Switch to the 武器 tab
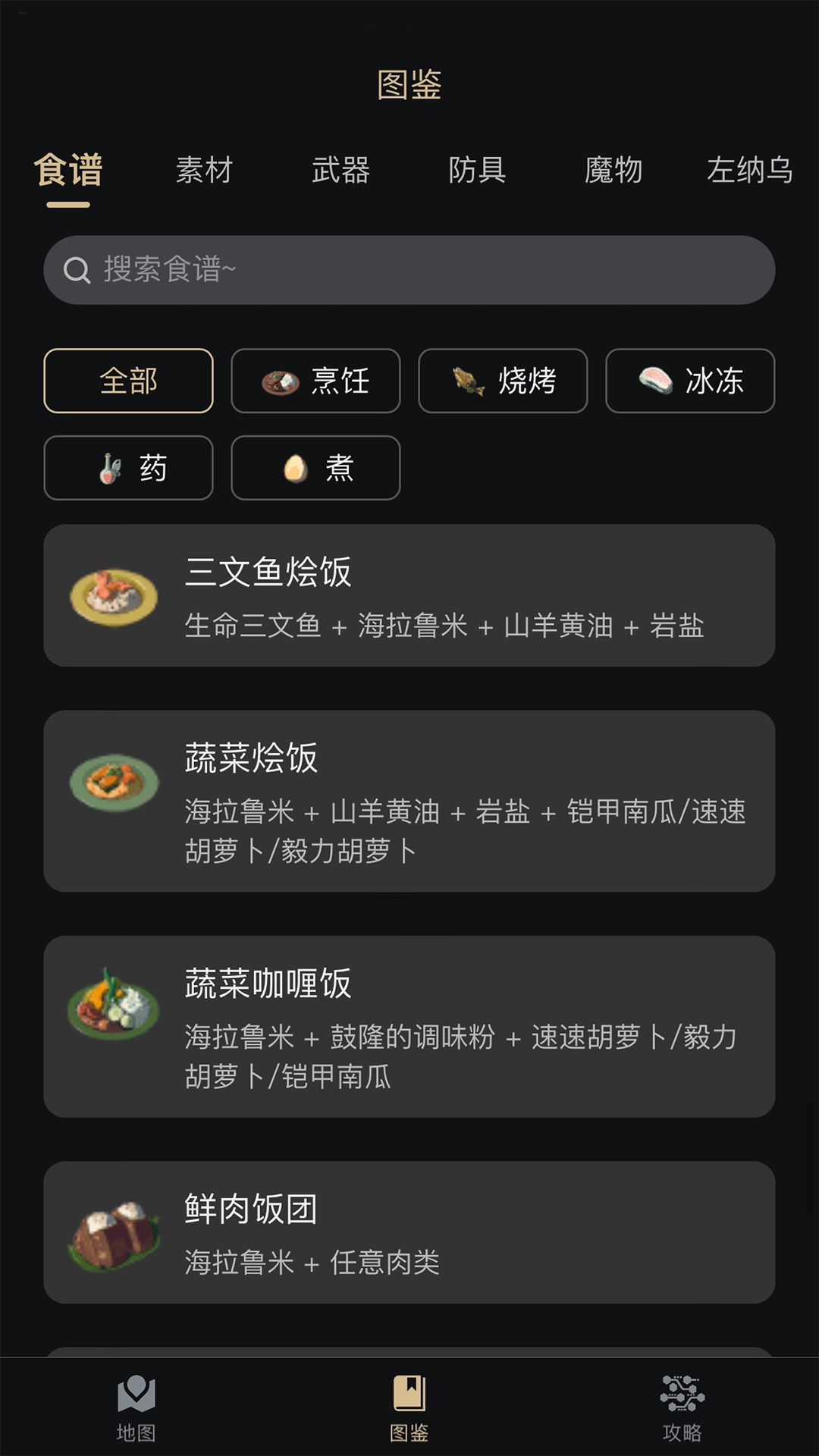 pyautogui.click(x=340, y=171)
